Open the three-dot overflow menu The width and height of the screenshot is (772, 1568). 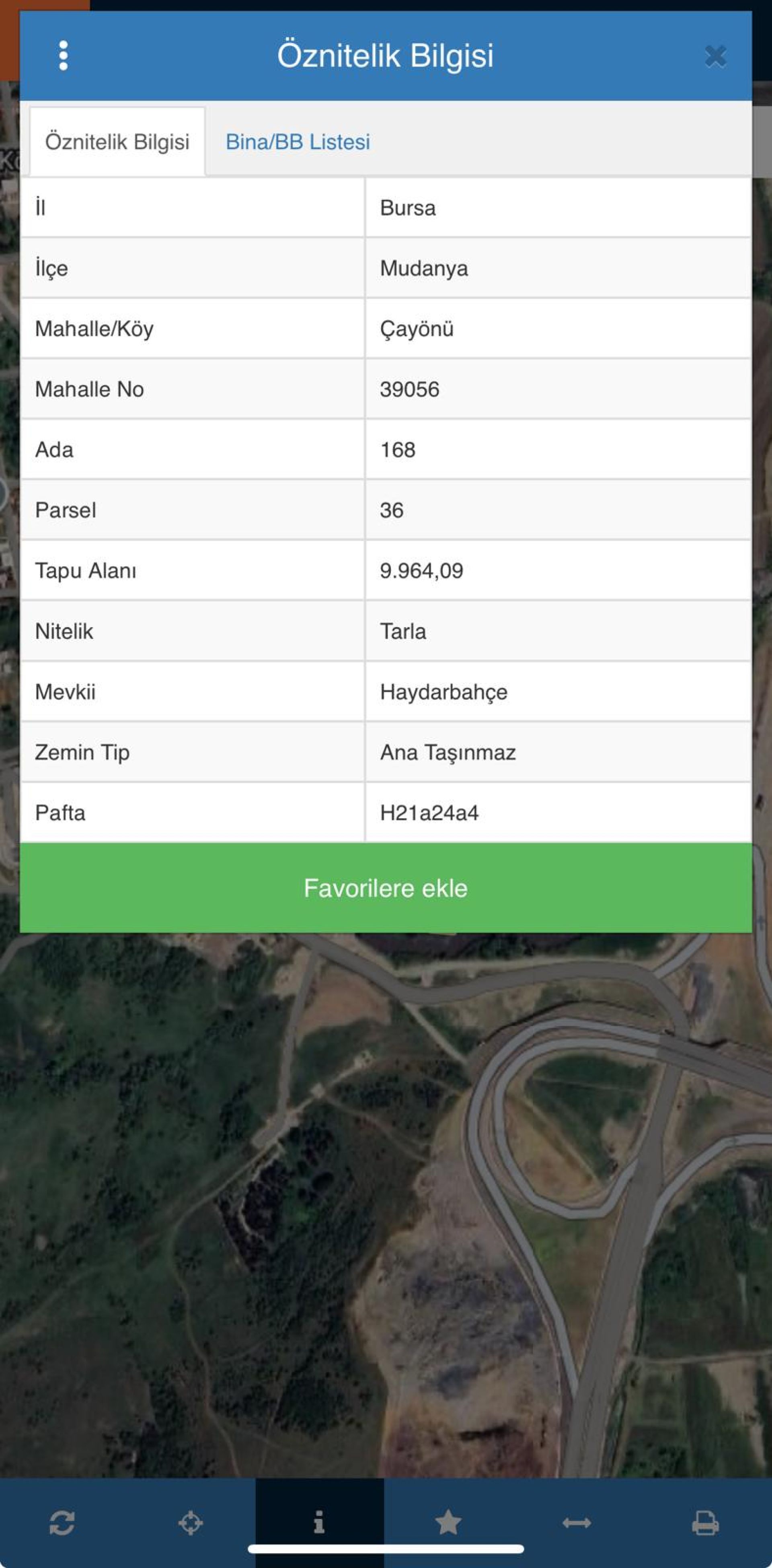[63, 56]
